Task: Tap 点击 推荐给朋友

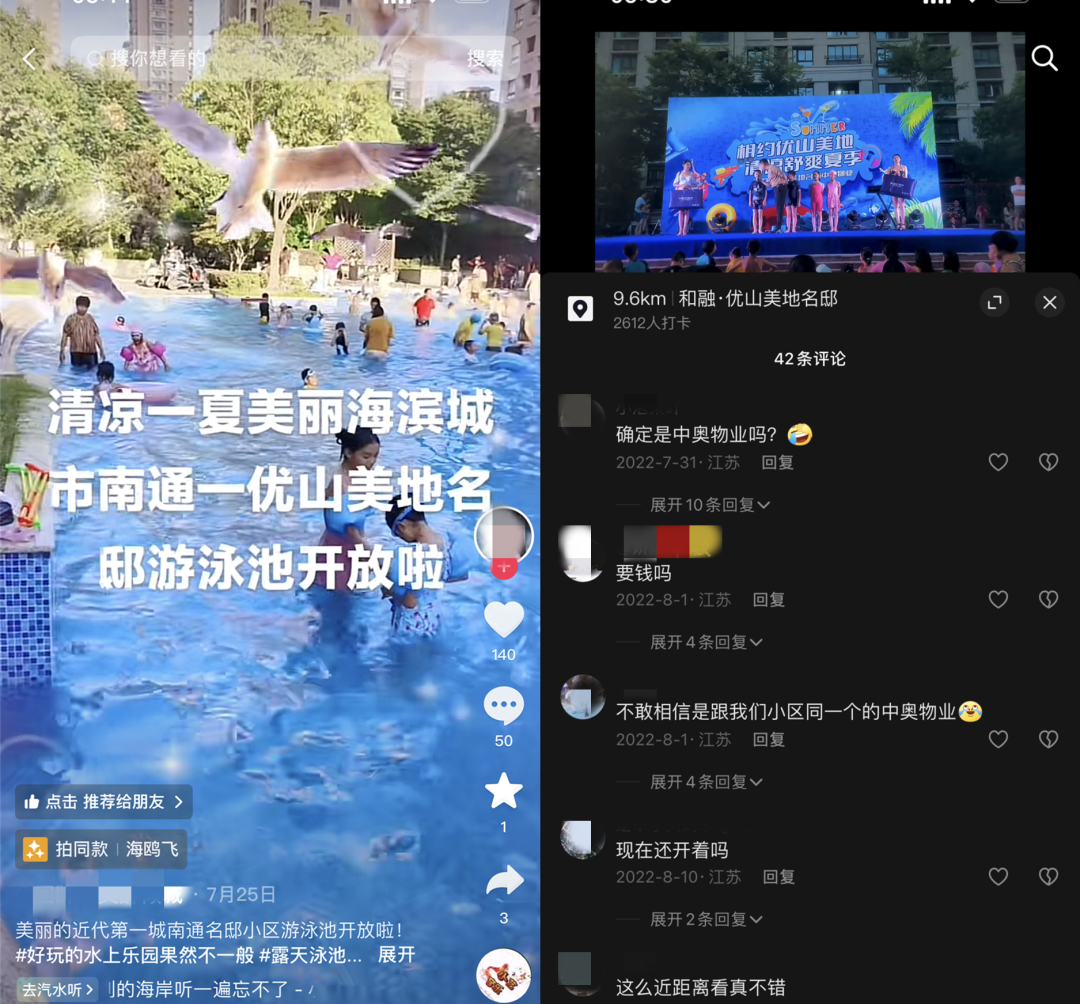Action: coord(104,801)
